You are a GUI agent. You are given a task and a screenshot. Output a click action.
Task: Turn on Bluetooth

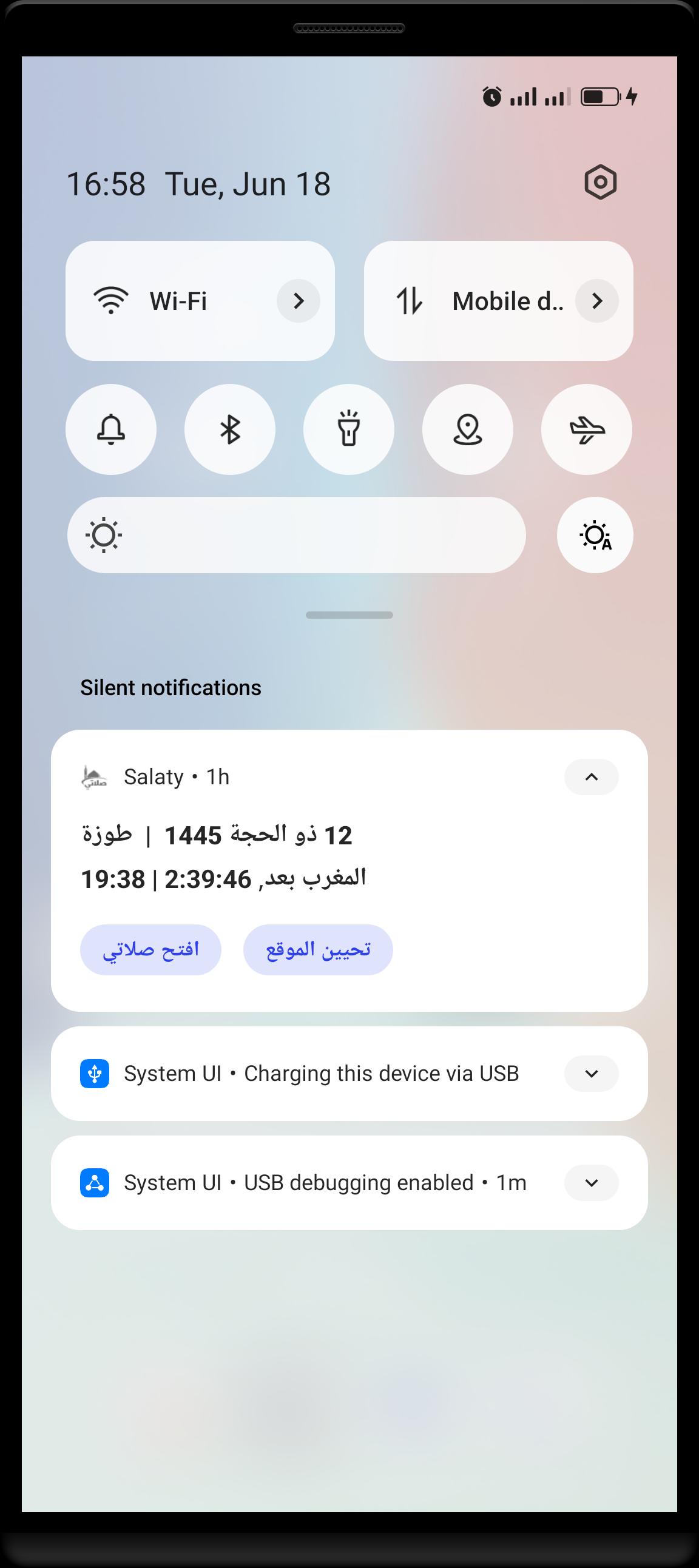229,429
